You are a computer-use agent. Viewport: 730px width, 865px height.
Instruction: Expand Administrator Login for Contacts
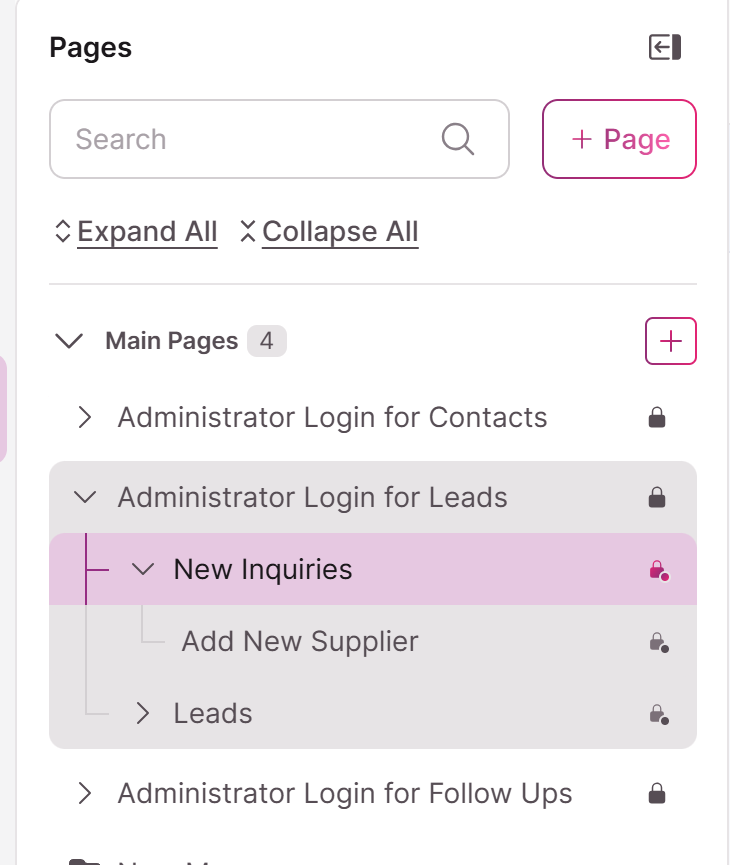pyautogui.click(x=85, y=417)
